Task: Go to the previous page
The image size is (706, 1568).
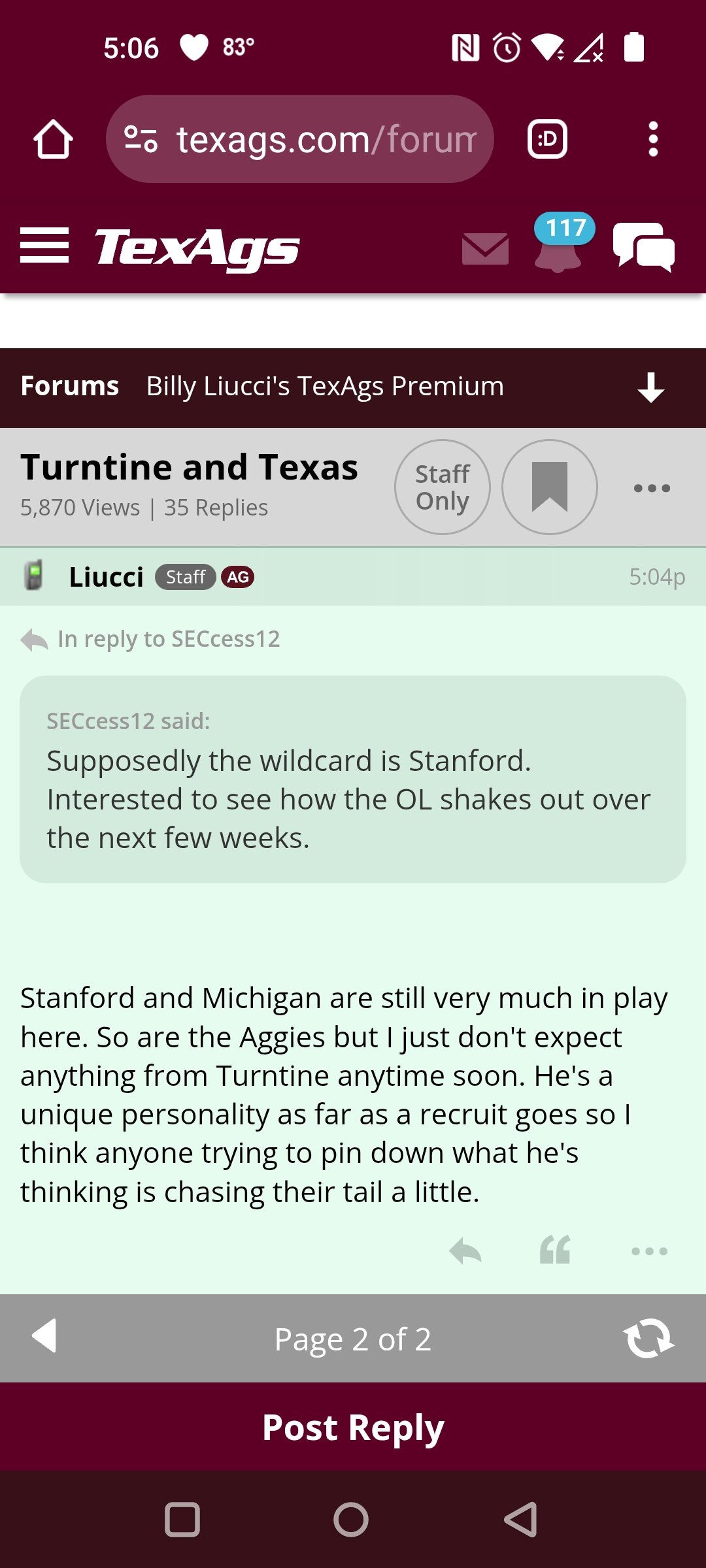Action: [x=44, y=1335]
